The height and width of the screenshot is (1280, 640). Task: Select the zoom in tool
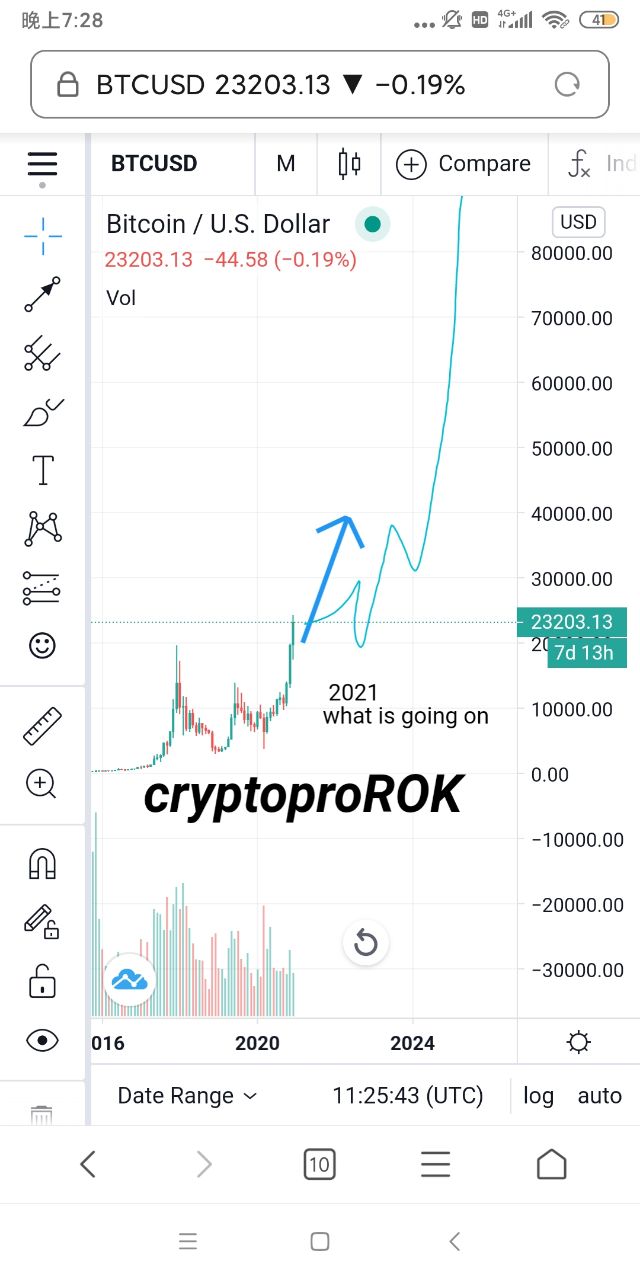pos(43,784)
